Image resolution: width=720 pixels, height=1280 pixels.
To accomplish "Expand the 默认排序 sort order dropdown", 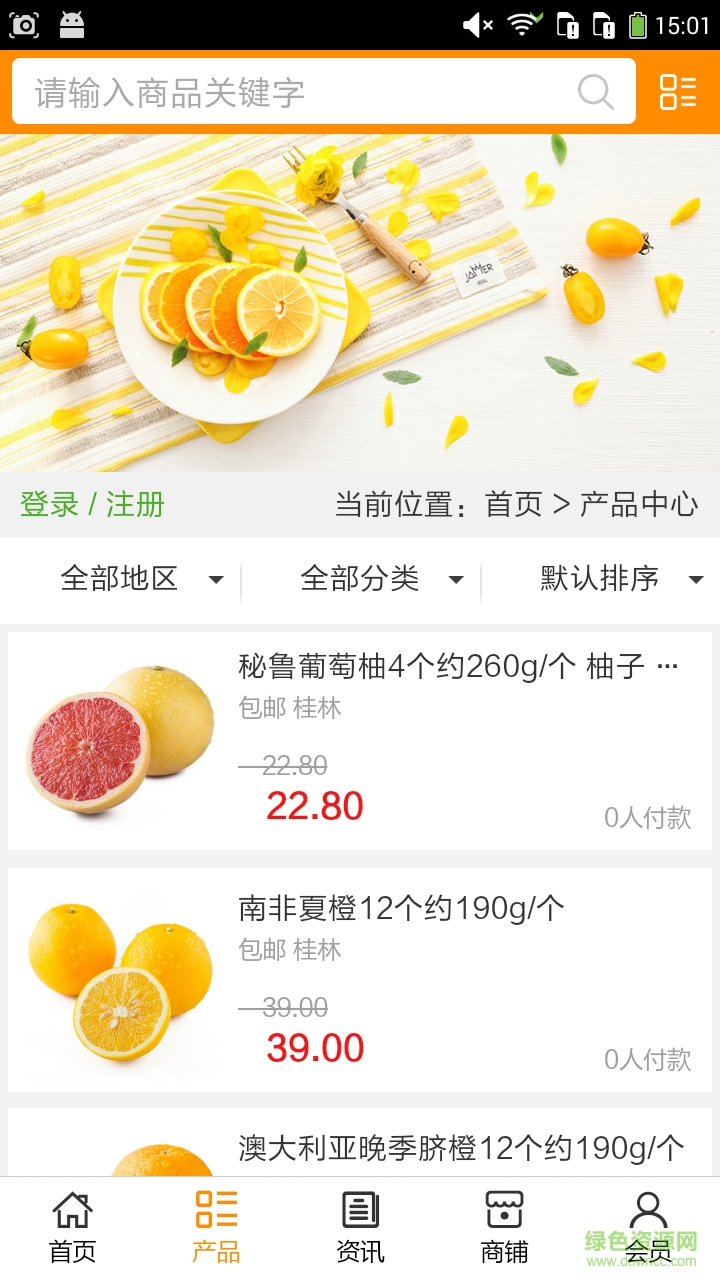I will point(620,579).
